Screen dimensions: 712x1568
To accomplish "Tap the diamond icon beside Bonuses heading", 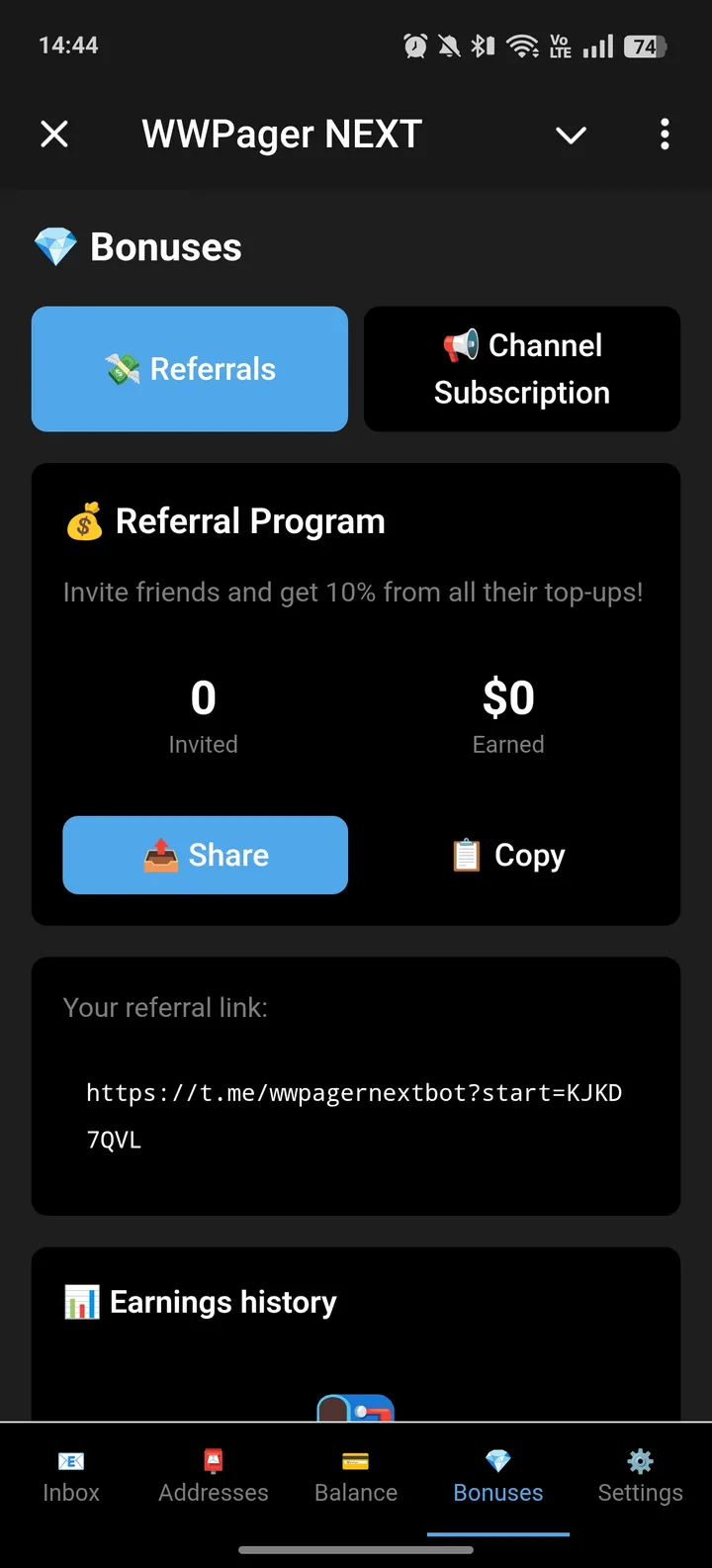I will [x=53, y=245].
